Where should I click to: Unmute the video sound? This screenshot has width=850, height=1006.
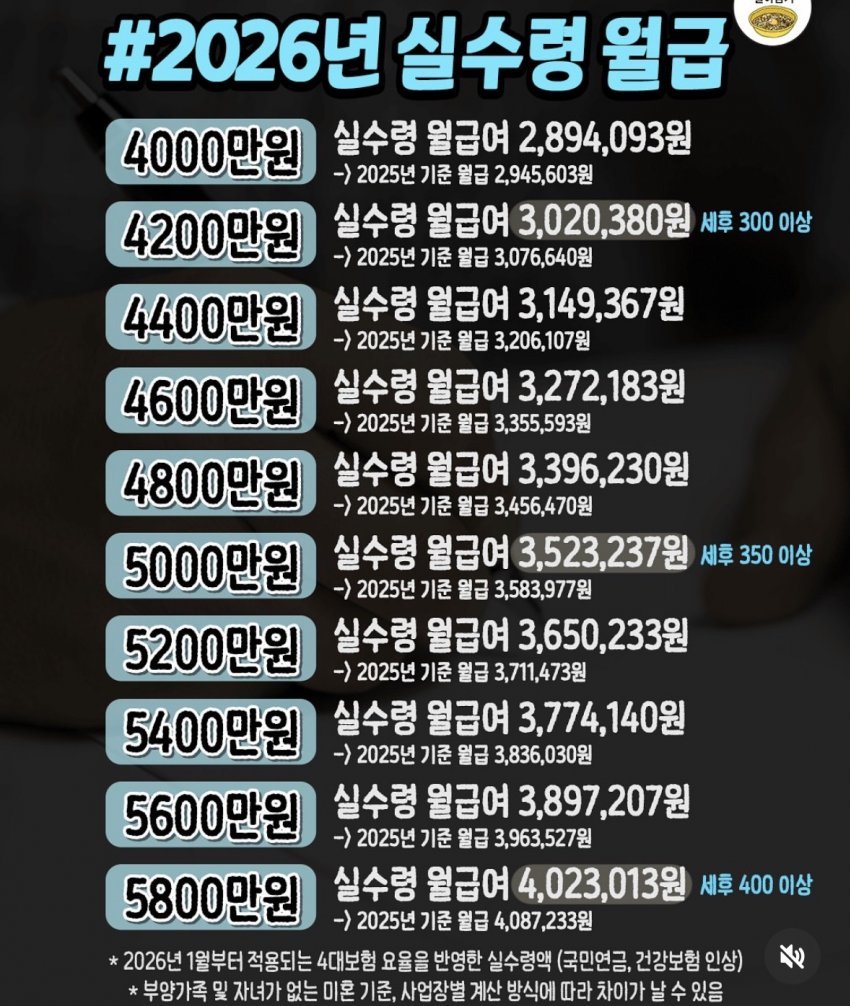[x=792, y=956]
